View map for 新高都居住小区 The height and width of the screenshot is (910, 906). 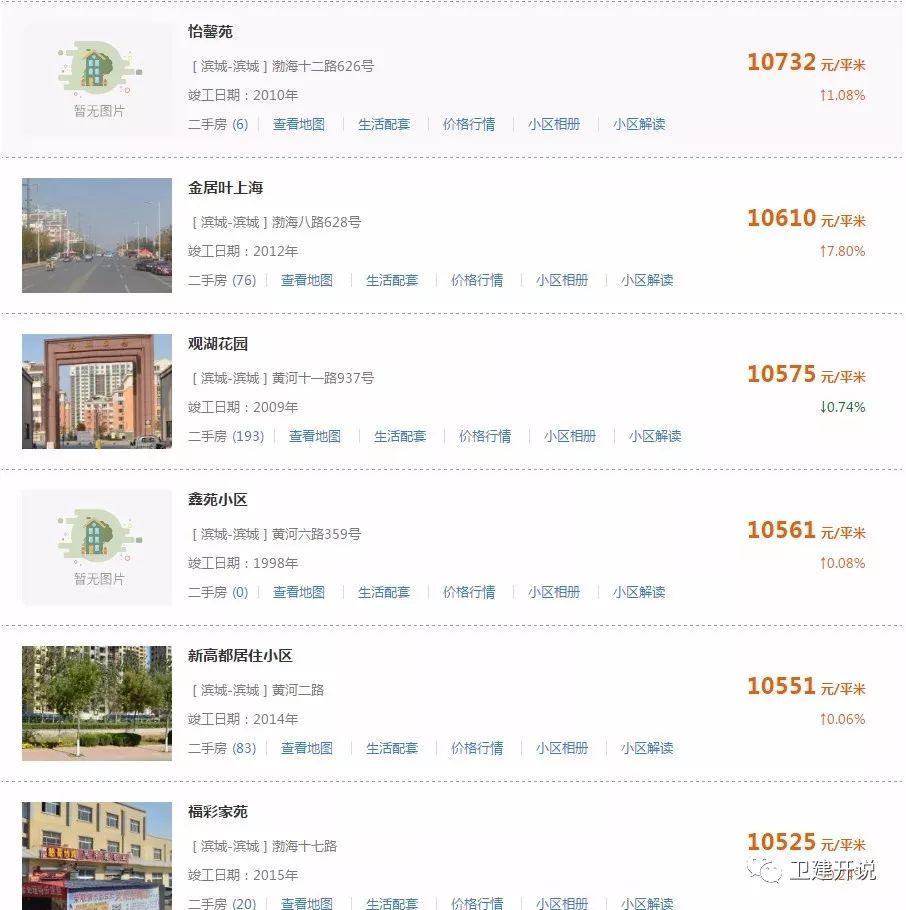(x=307, y=749)
